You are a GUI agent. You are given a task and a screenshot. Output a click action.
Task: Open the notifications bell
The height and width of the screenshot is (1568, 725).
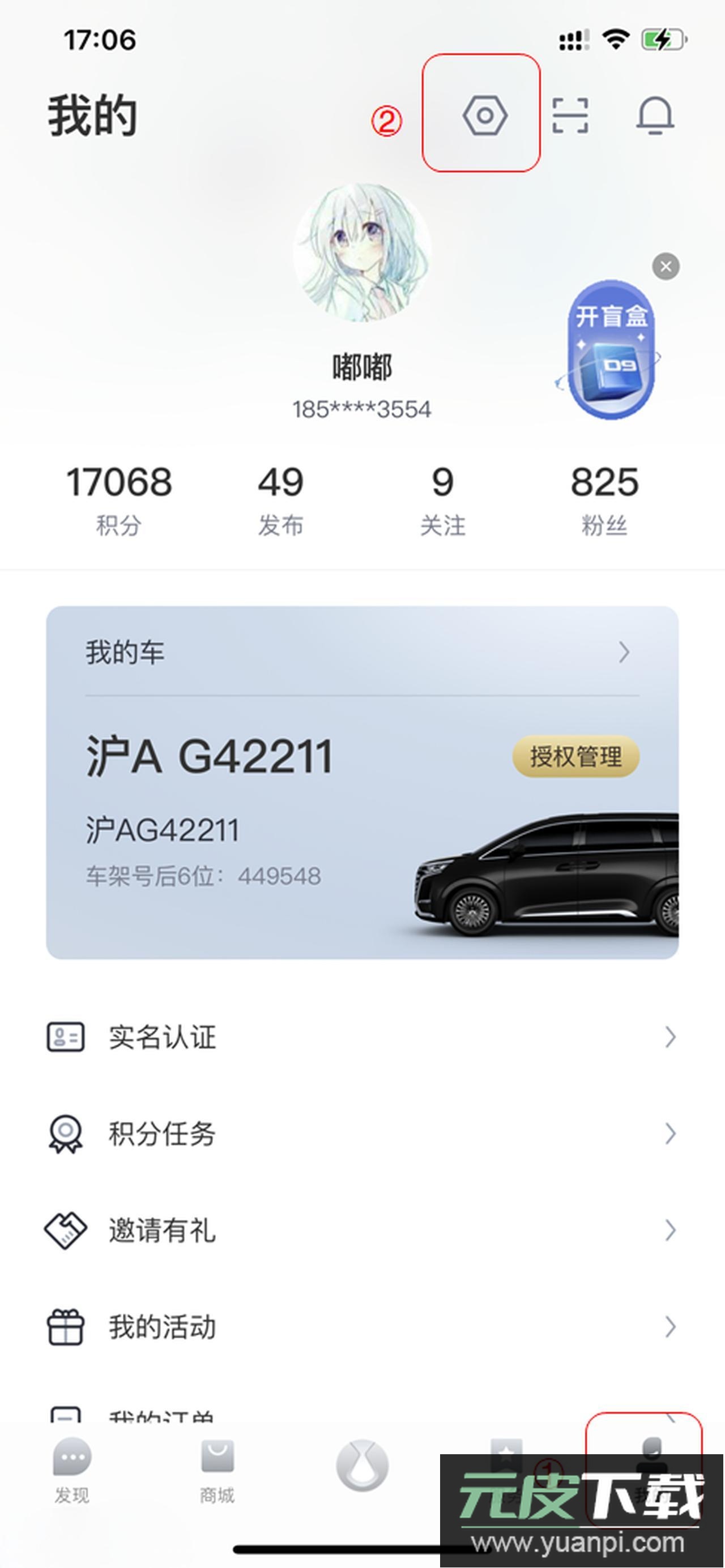coord(655,115)
